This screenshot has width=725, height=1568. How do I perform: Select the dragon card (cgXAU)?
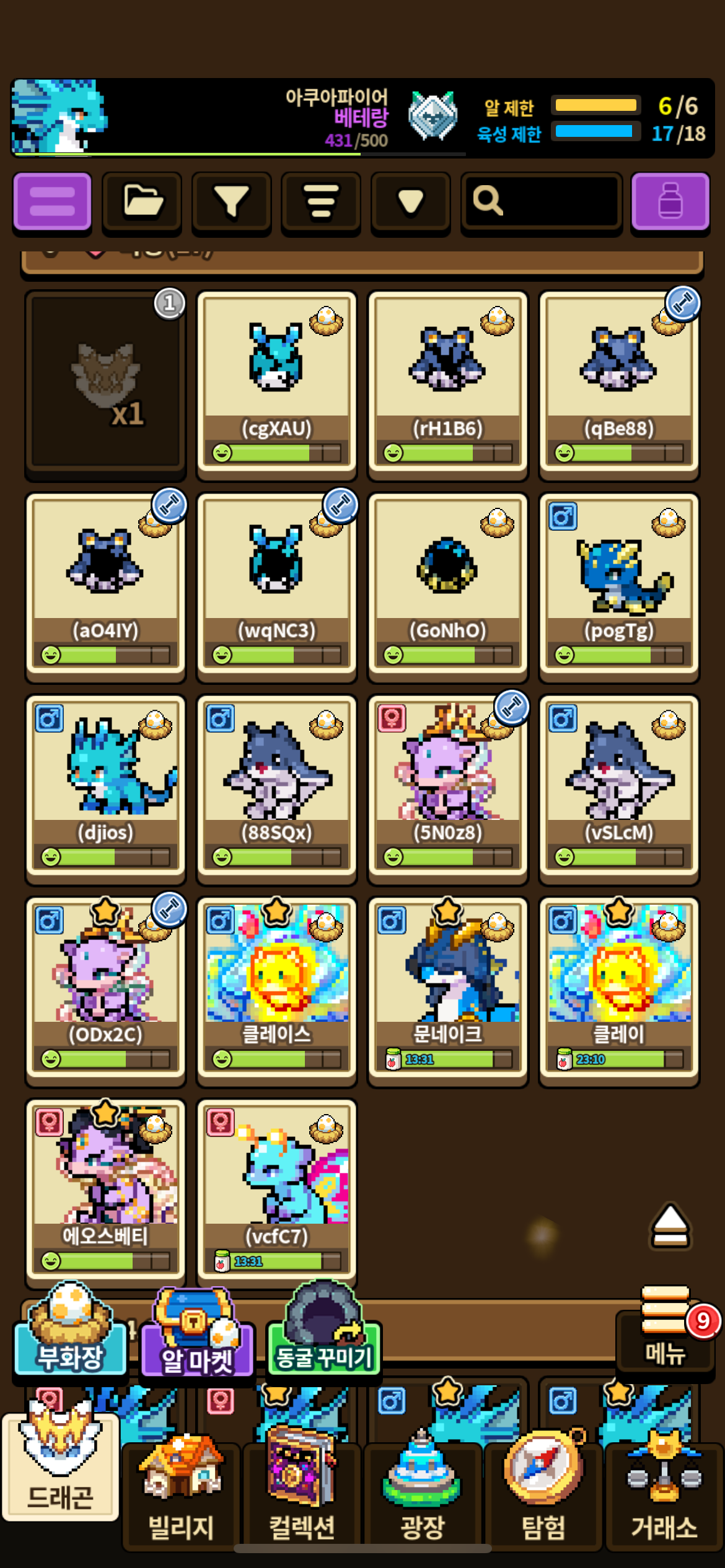(x=276, y=380)
